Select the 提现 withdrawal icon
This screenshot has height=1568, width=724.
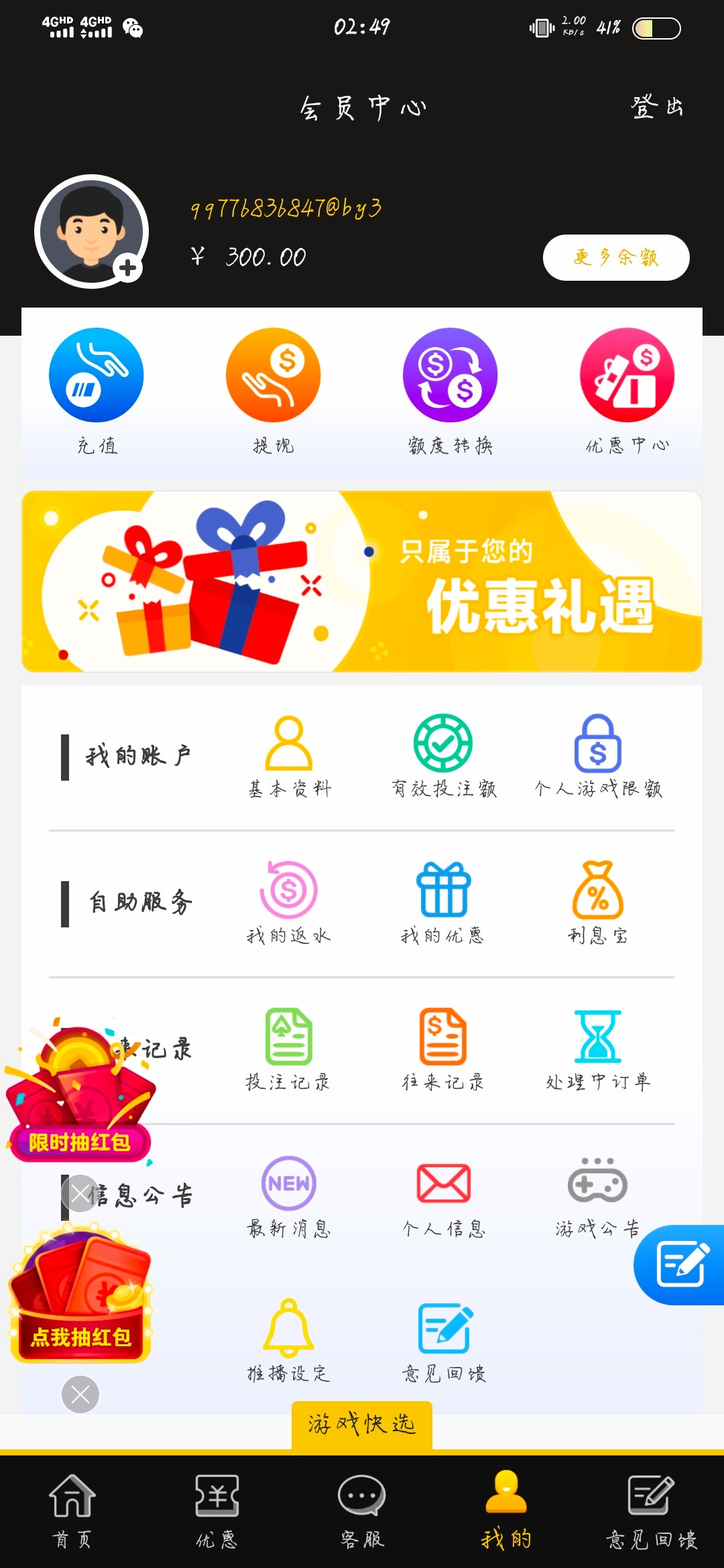point(272,375)
